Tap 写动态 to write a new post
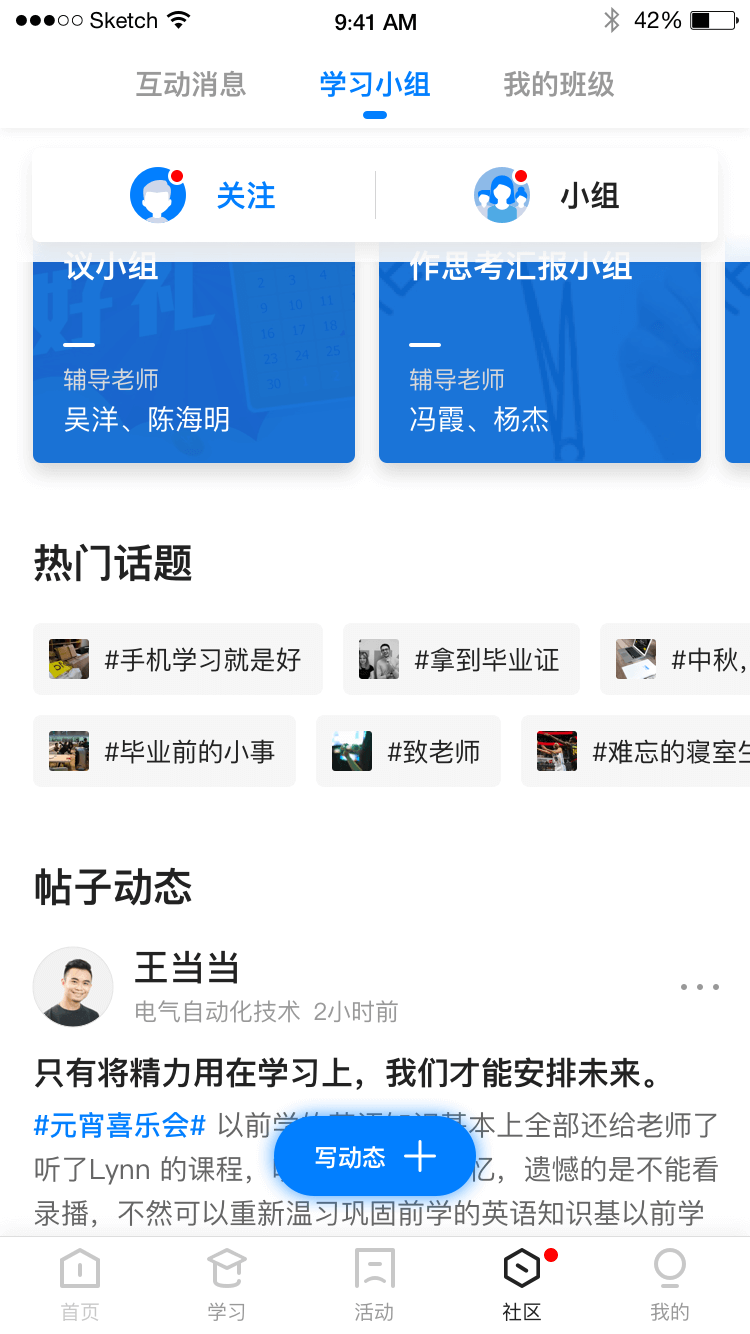 pos(375,1157)
